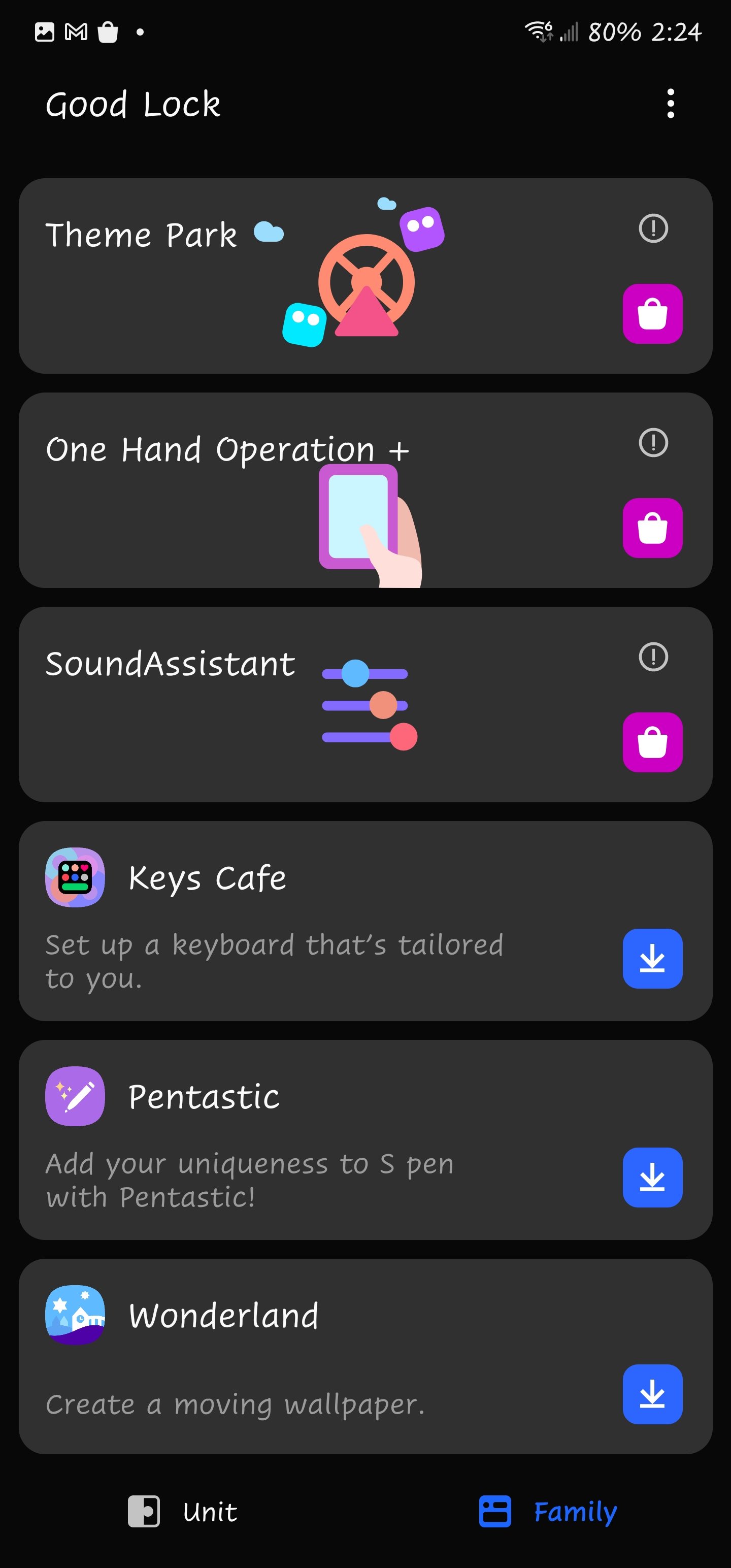Download Wonderland
Image resolution: width=731 pixels, height=1568 pixels.
pos(652,1394)
